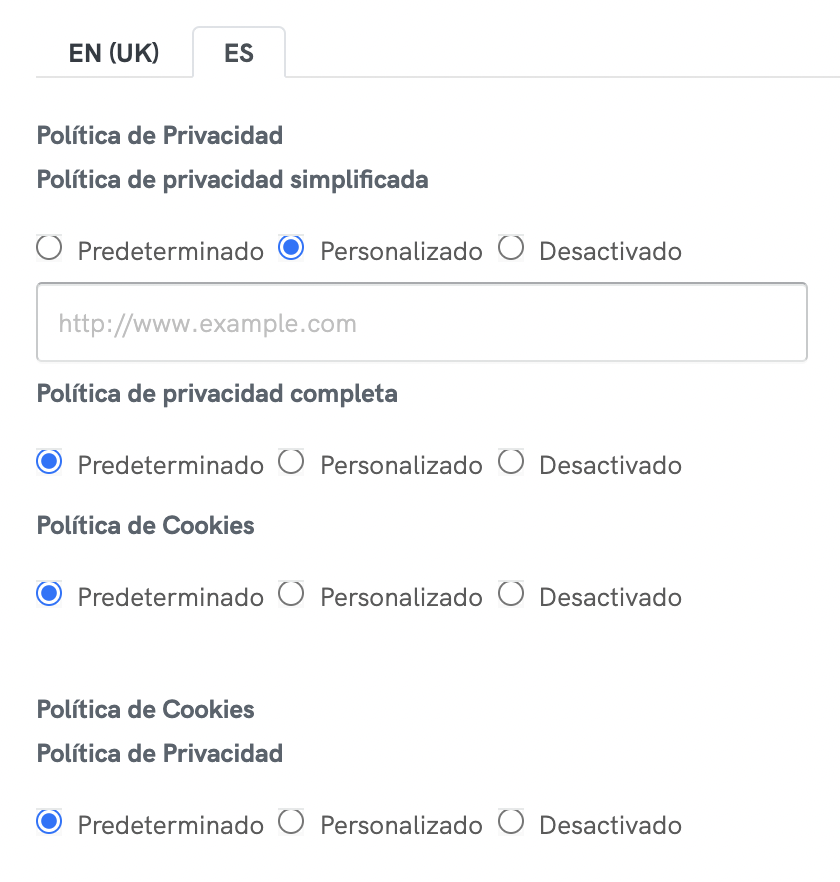Image resolution: width=840 pixels, height=882 pixels.
Task: Choose Personalizado under bottom Política de Privacidad
Action: [x=290, y=821]
